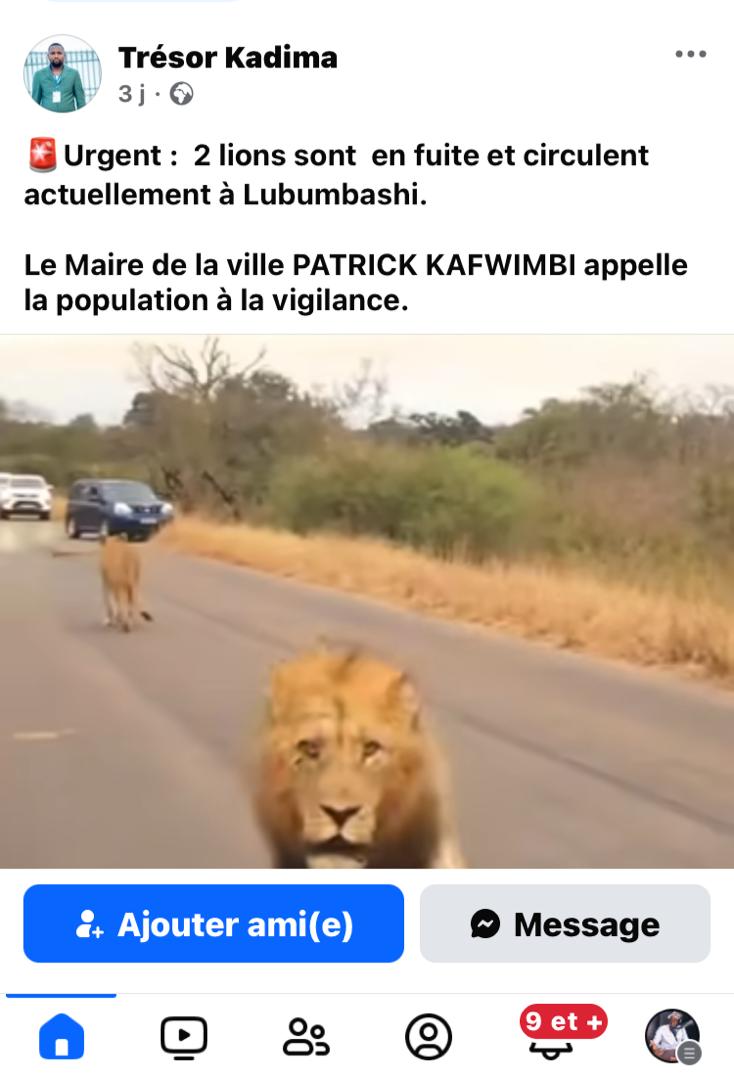Image resolution: width=734 pixels, height=1080 pixels.
Task: Open Trésor Kadima's profile via name
Action: (x=227, y=58)
